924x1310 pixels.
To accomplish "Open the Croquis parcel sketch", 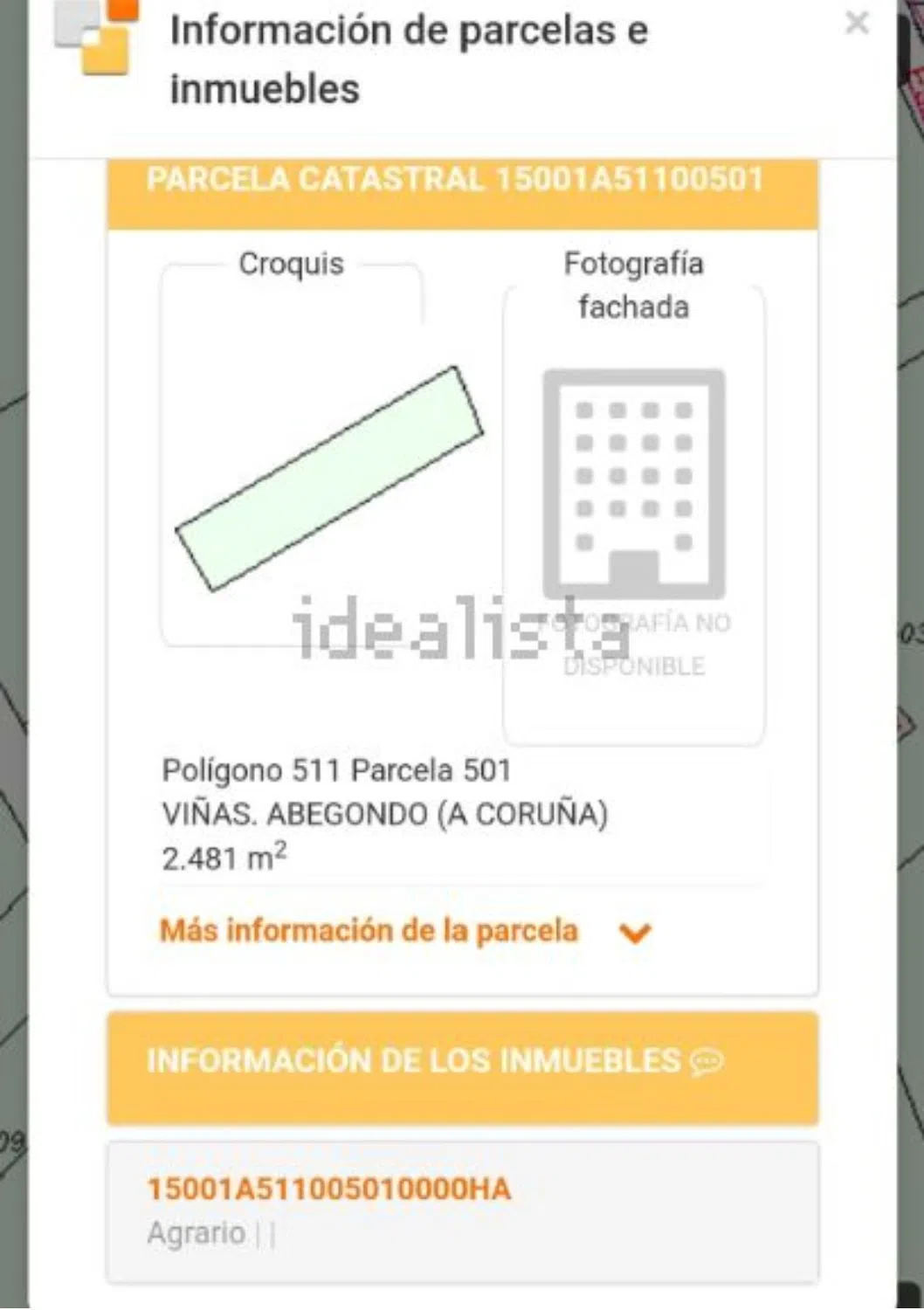I will [x=329, y=479].
